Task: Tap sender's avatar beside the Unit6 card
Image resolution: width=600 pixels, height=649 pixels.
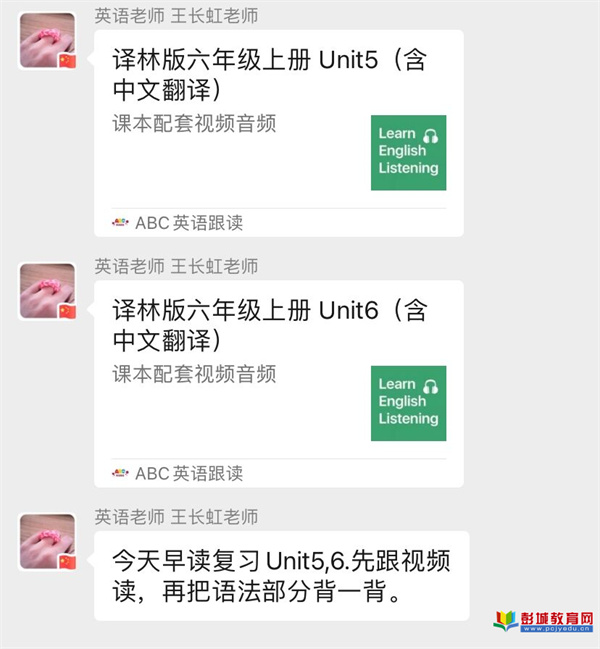Action: click(48, 292)
